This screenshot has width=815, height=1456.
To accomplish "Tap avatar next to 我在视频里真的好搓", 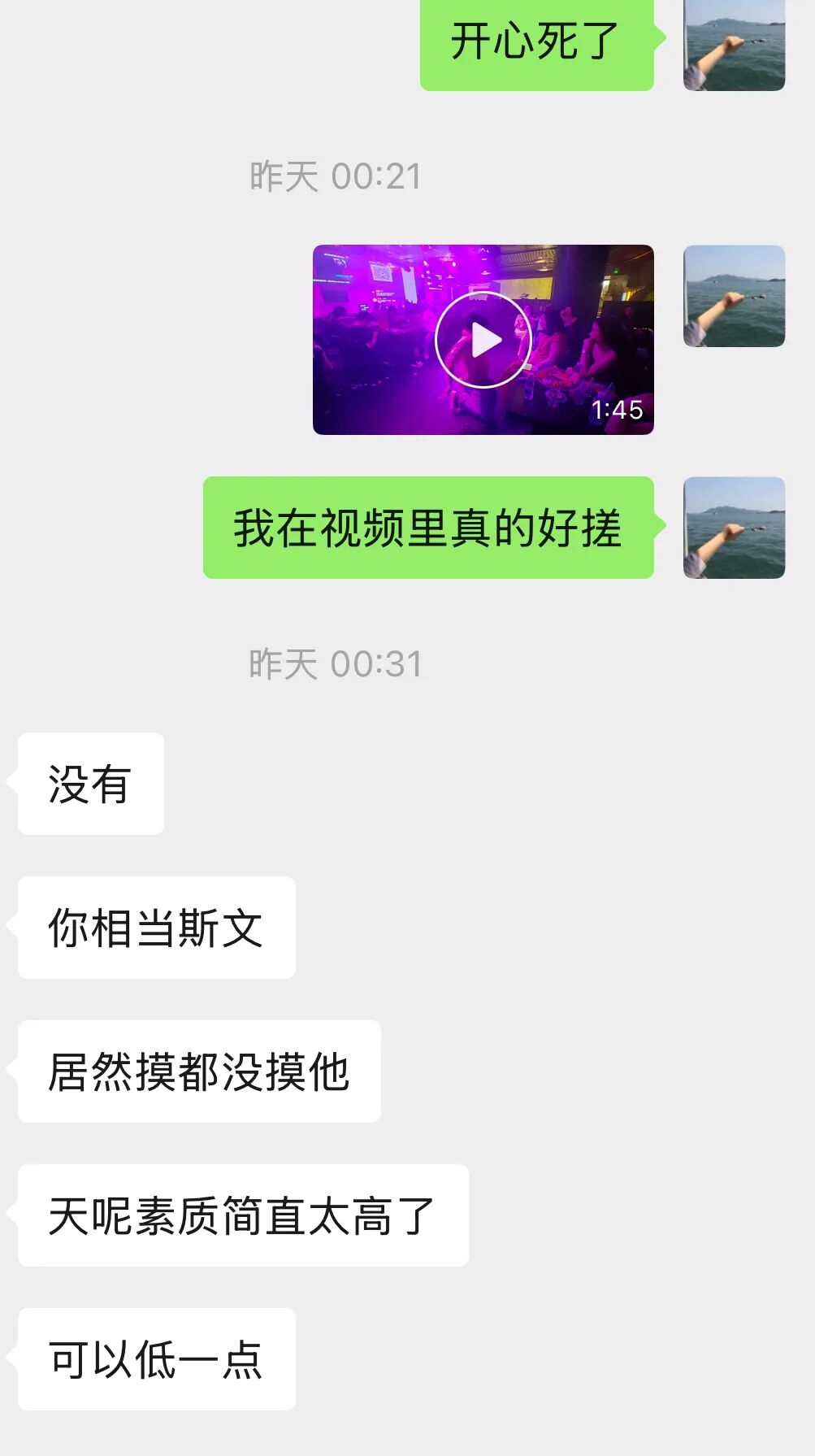I will click(735, 528).
